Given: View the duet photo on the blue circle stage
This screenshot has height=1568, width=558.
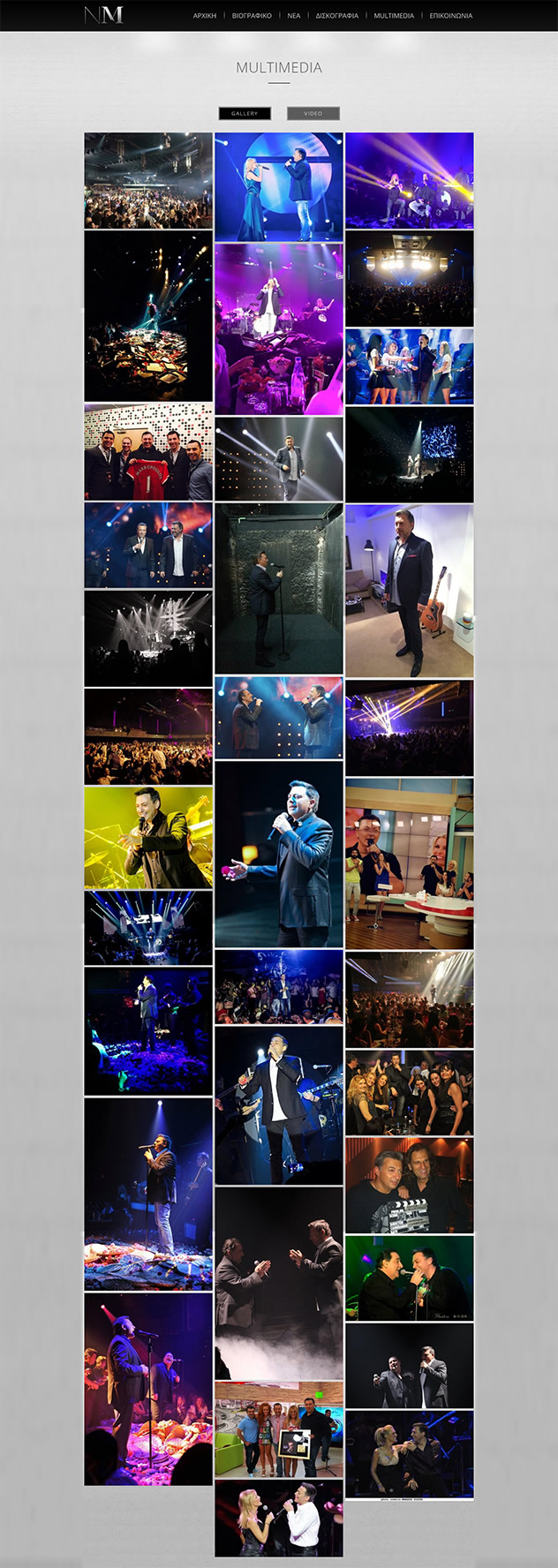Looking at the screenshot, I should pyautogui.click(x=278, y=186).
